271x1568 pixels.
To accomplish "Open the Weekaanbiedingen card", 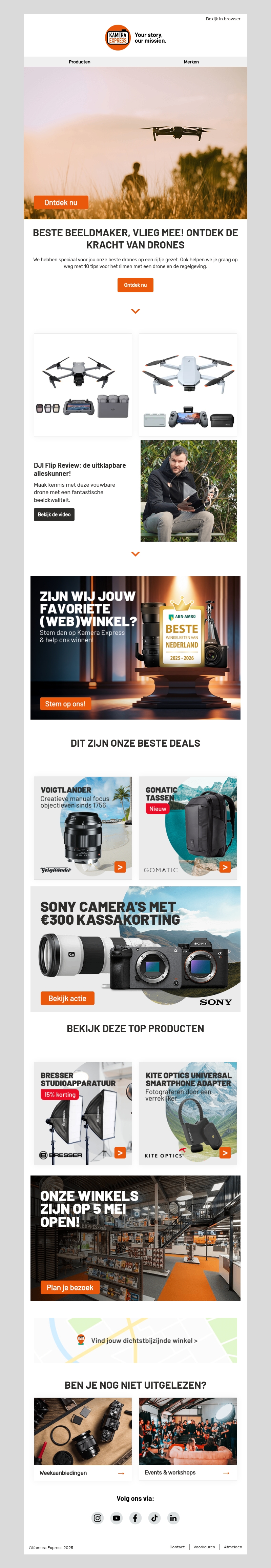I will click(83, 1472).
